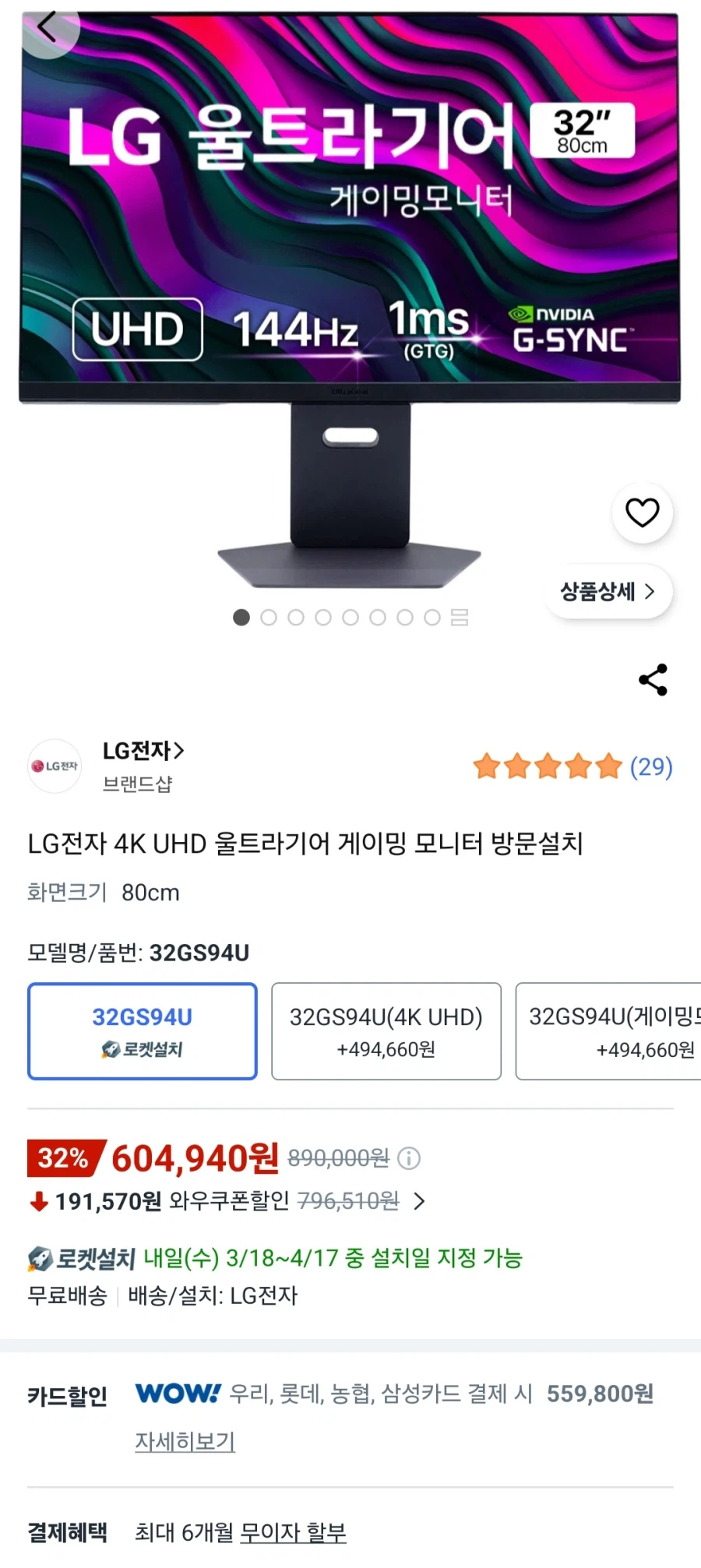
Task: Tap the fifth star in the rating
Action: (x=608, y=767)
